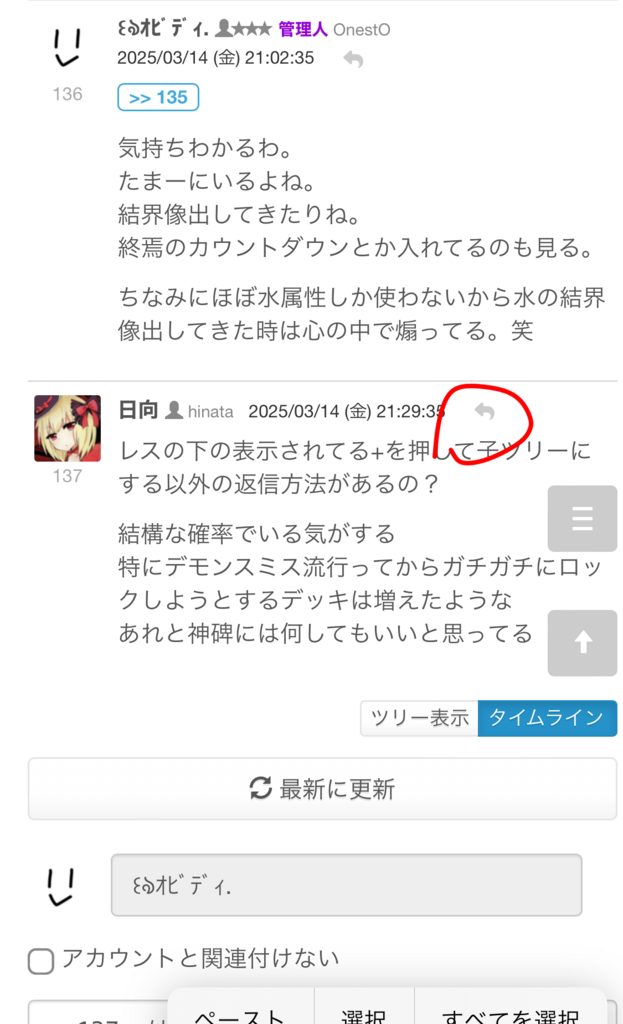Screen dimensions: 623x1024
Task: Tap 選択 in the popup menu
Action: pyautogui.click(x=364, y=1016)
